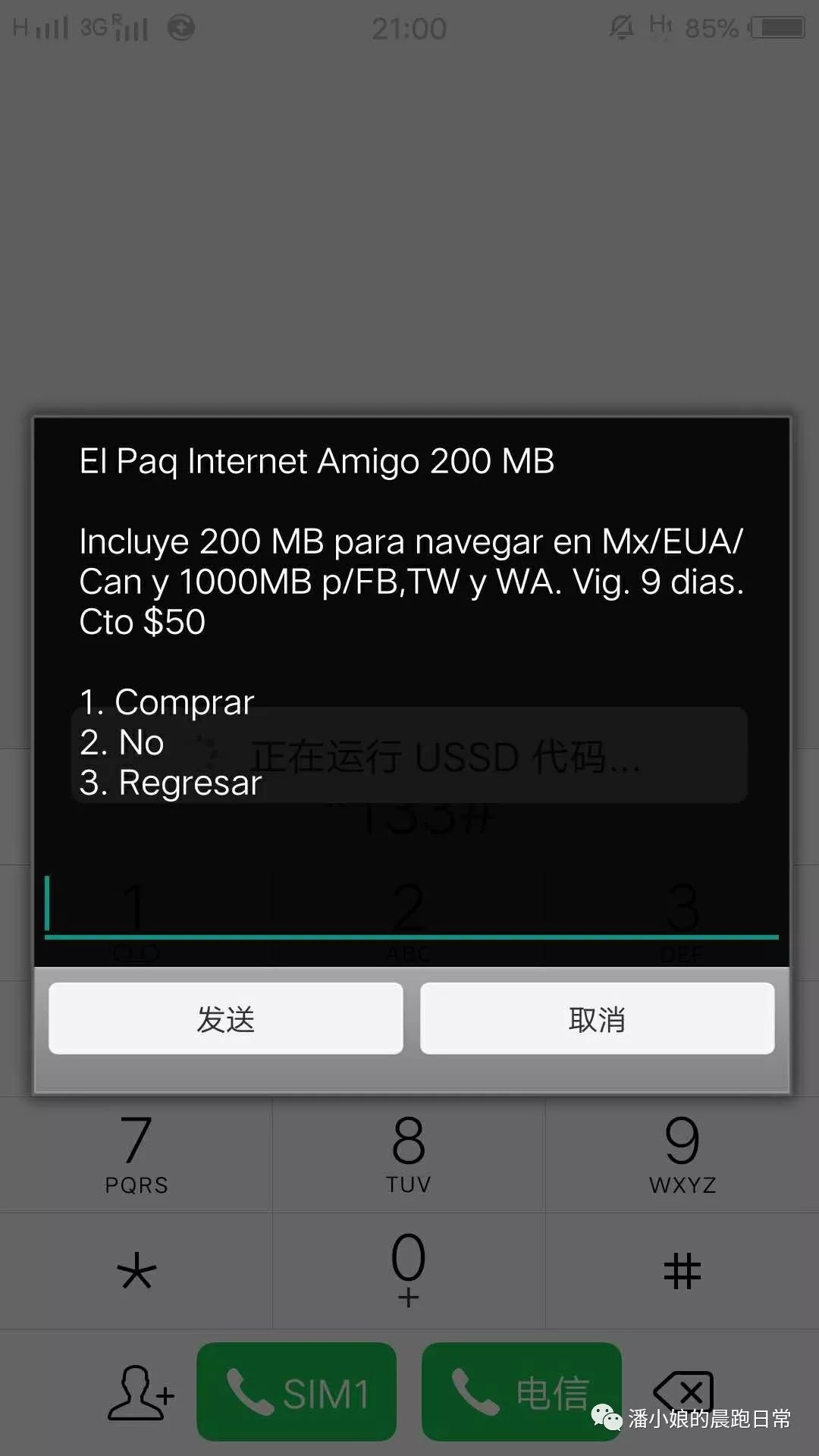819x1456 pixels.
Task: Cancel the USSD dialog with 取消
Action: pyautogui.click(x=597, y=1018)
